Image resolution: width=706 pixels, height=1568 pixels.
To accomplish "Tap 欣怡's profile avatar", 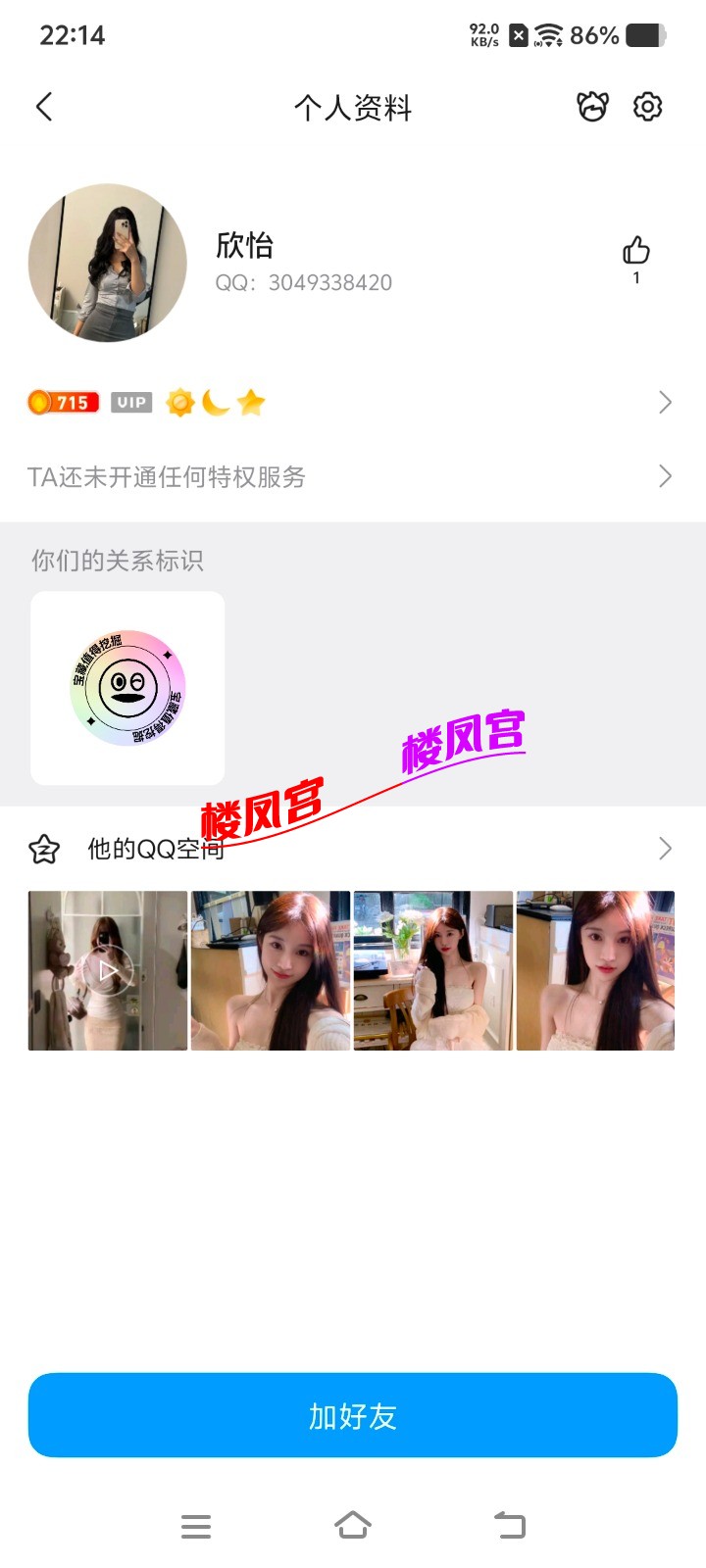I will click(108, 263).
